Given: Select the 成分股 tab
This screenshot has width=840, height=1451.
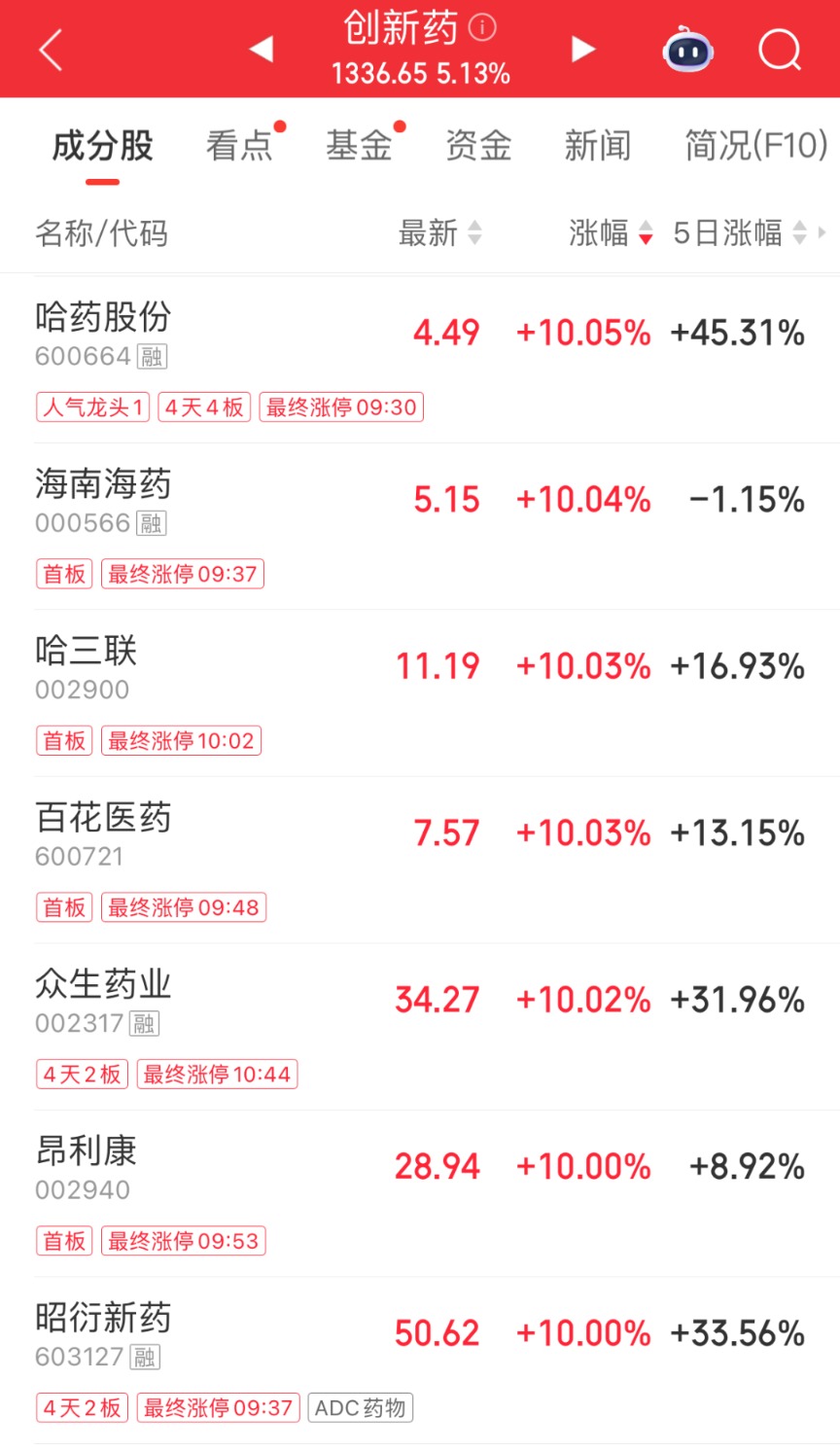Looking at the screenshot, I should click(103, 146).
